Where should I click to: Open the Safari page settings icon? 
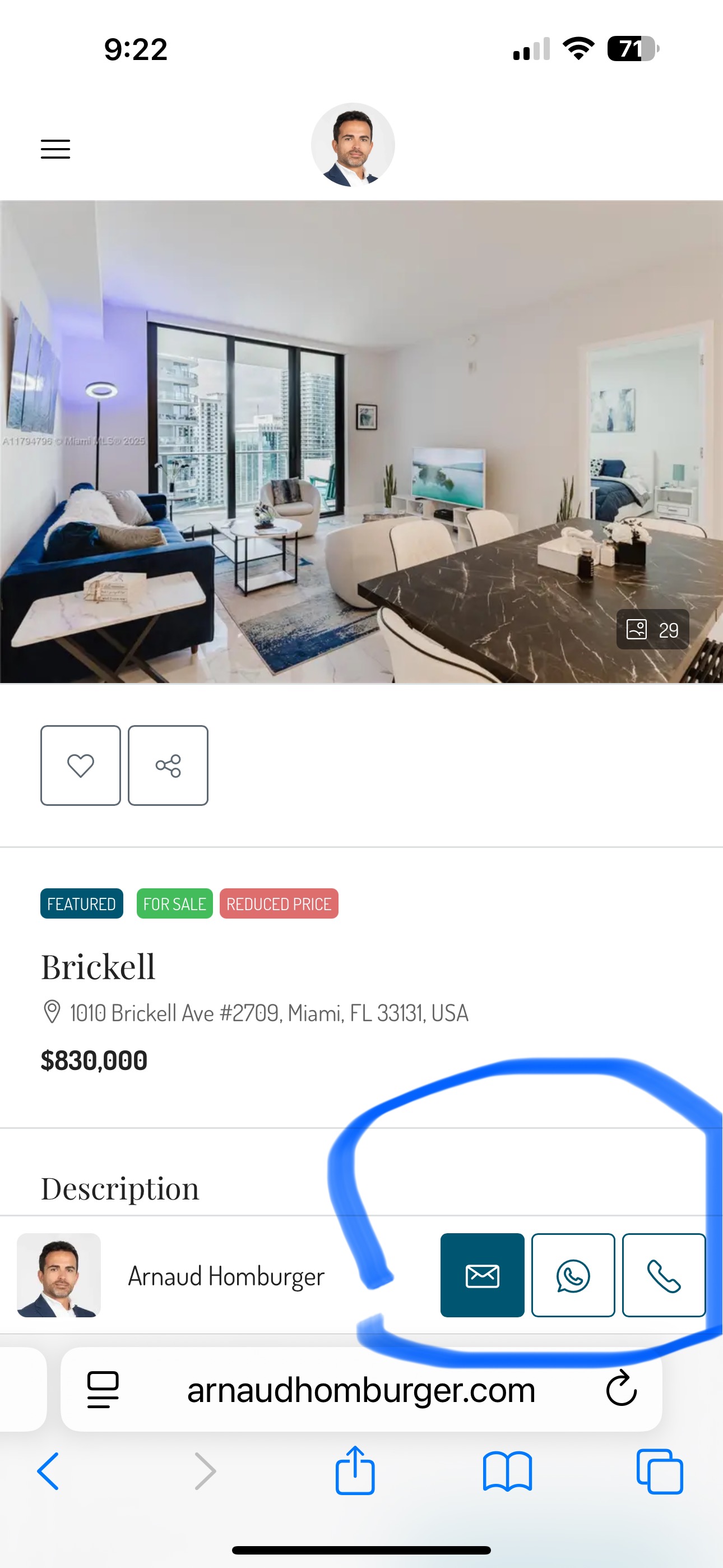[103, 1390]
